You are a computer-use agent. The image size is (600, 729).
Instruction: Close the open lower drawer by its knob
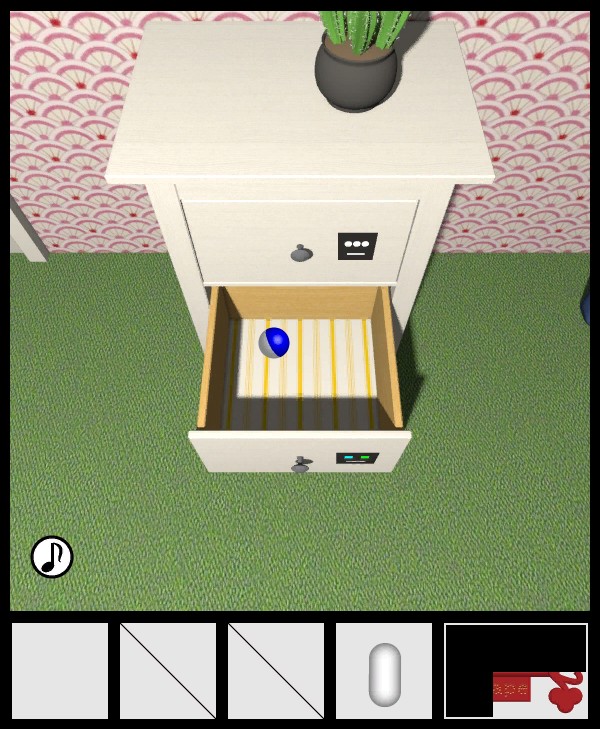coord(300,465)
